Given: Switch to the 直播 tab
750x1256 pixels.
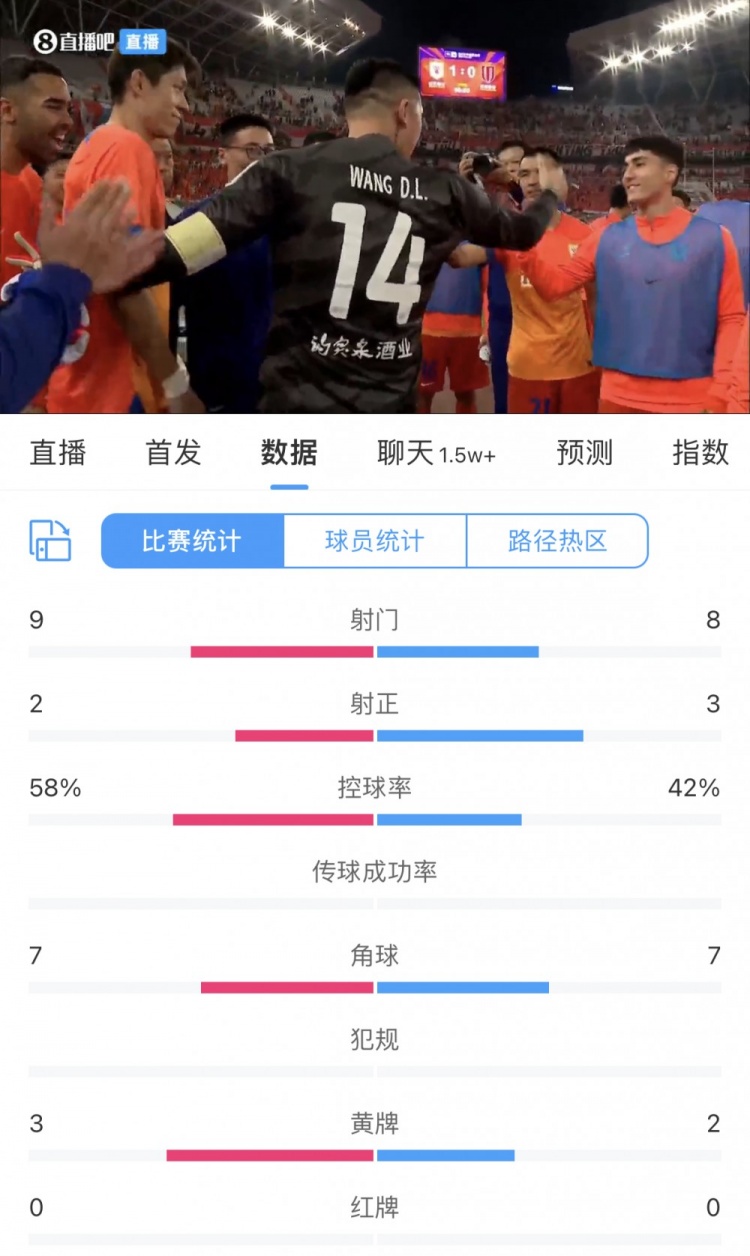Looking at the screenshot, I should coord(58,453).
